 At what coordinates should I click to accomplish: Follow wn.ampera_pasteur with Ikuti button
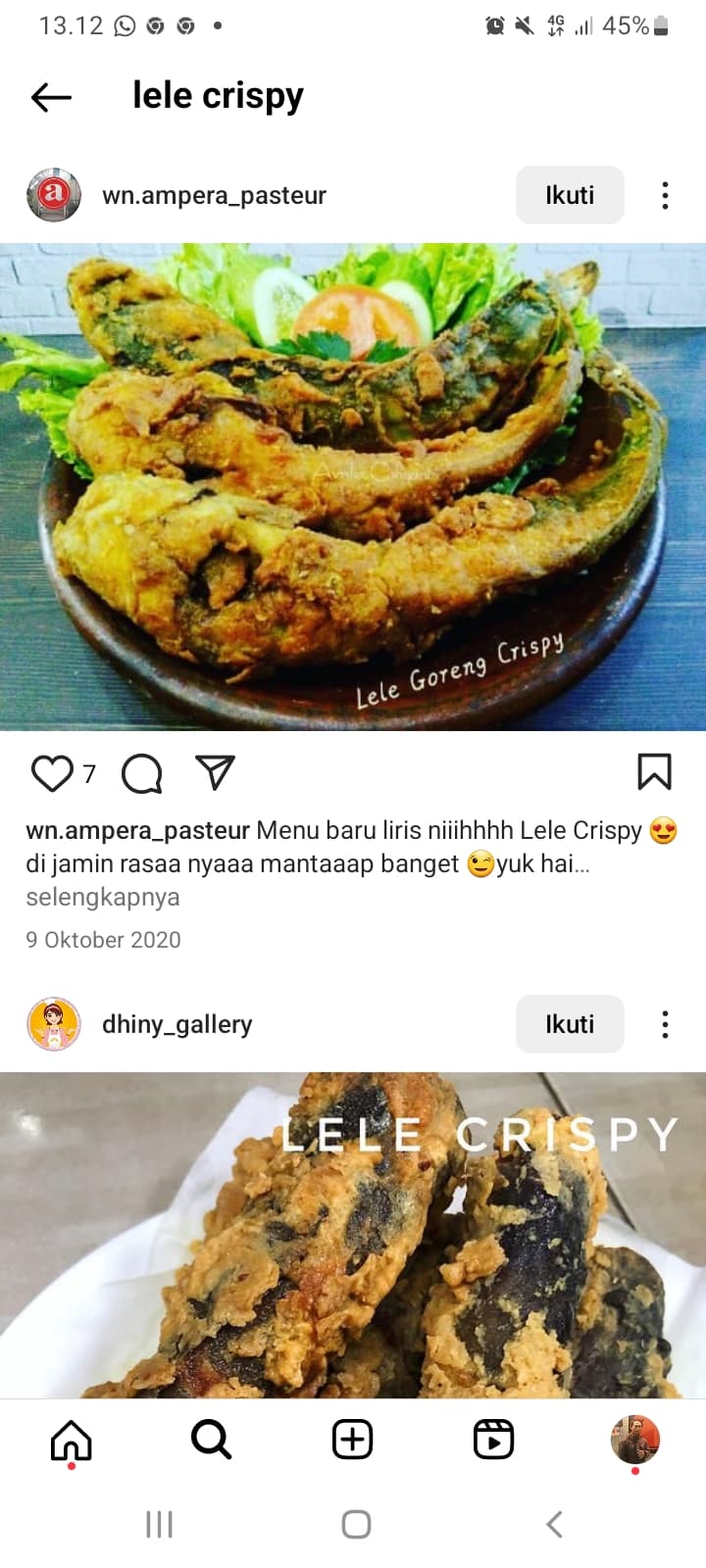click(x=569, y=195)
